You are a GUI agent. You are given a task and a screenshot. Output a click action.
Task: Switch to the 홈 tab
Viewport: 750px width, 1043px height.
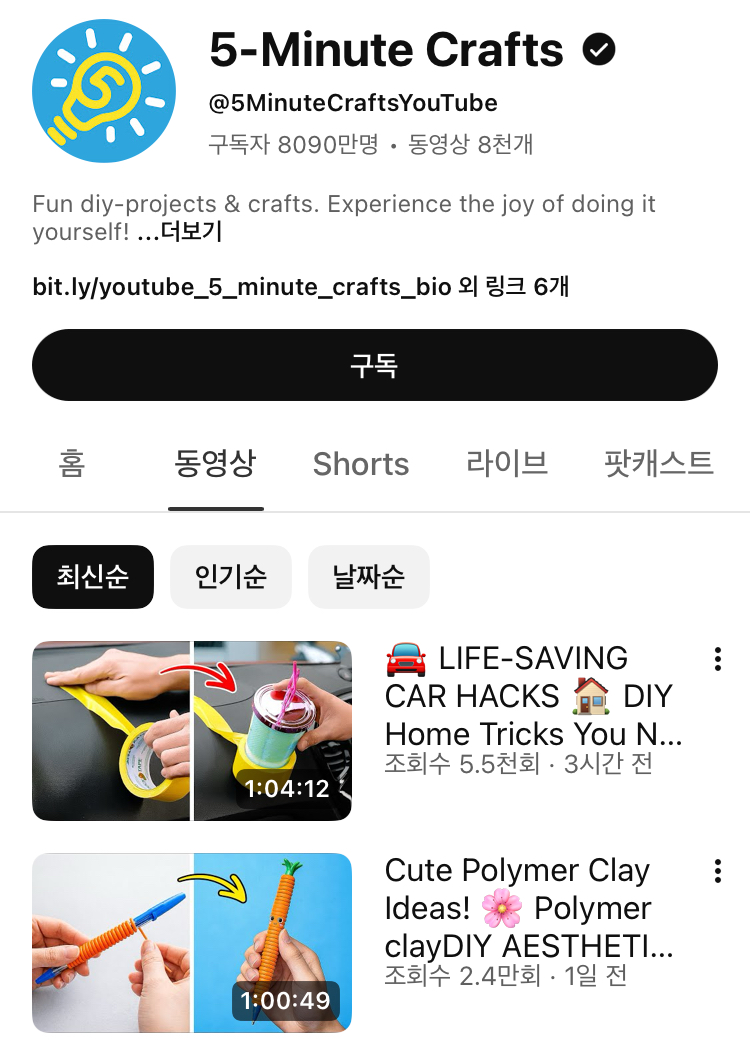coord(71,464)
